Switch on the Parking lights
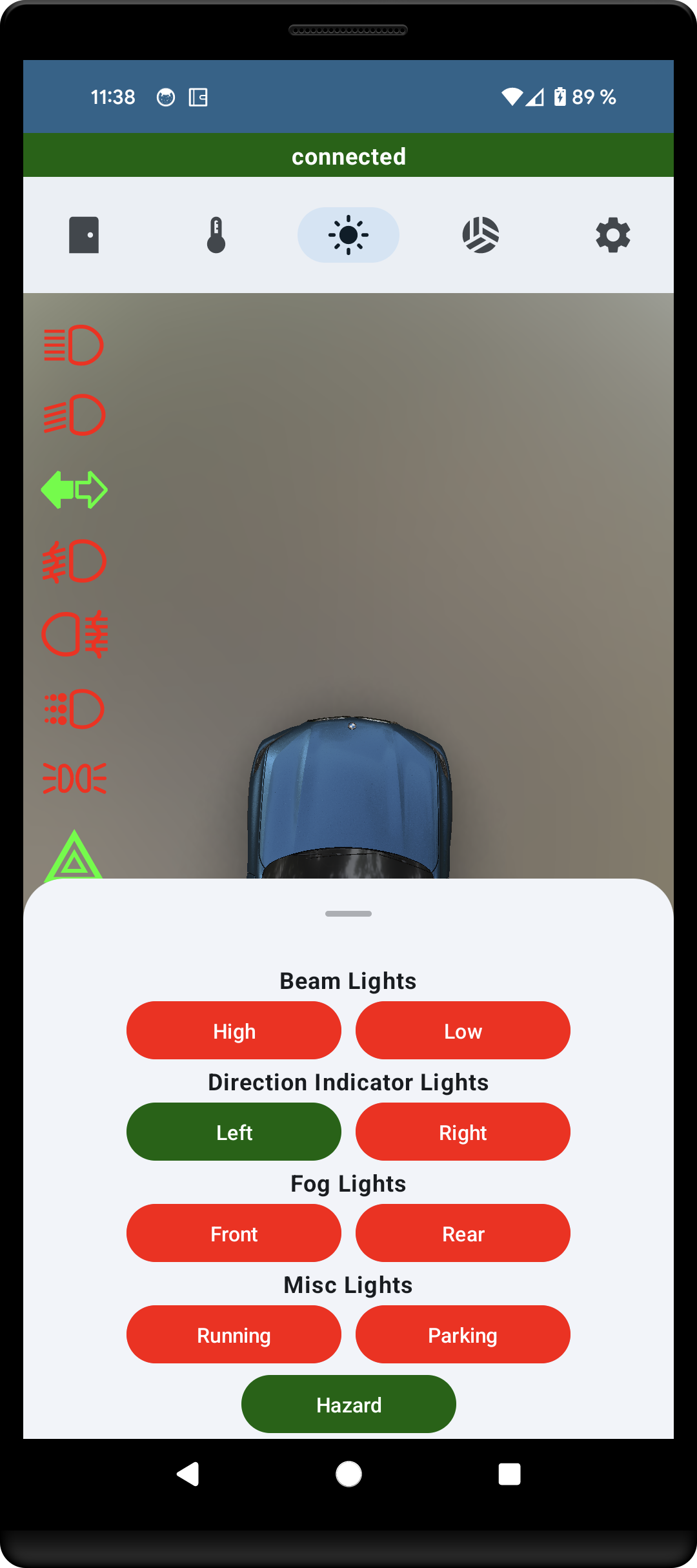The height and width of the screenshot is (1568, 697). pos(463,1335)
